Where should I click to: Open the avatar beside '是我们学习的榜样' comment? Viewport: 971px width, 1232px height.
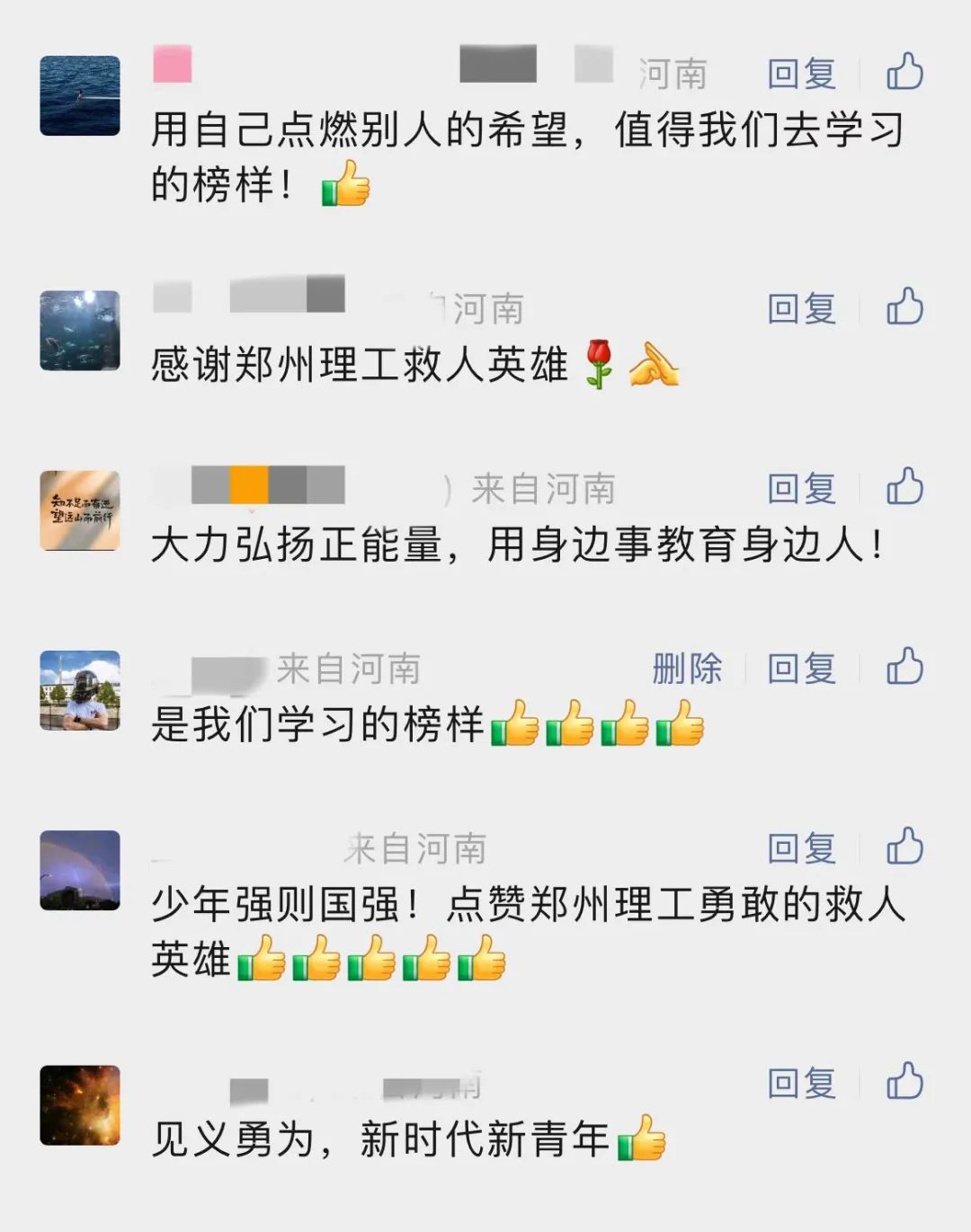click(x=80, y=690)
